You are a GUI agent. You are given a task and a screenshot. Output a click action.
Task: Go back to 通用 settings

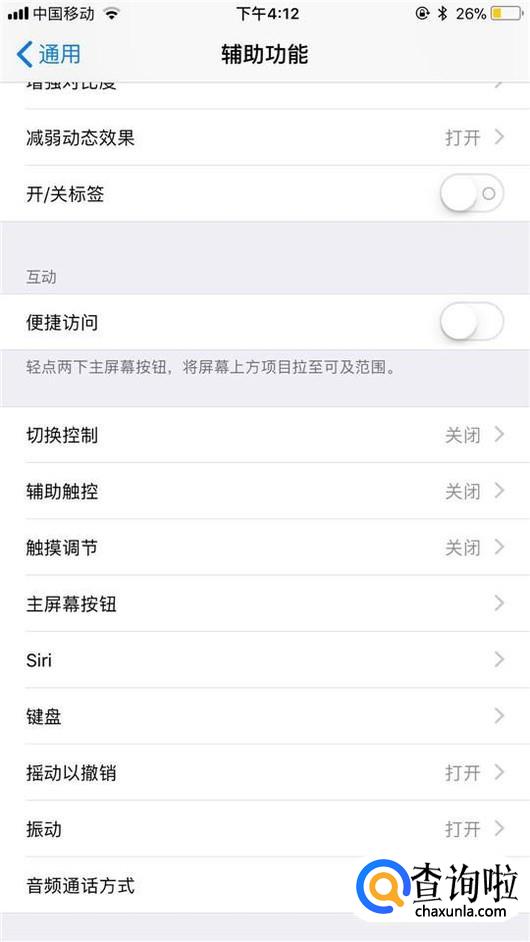pyautogui.click(x=48, y=54)
